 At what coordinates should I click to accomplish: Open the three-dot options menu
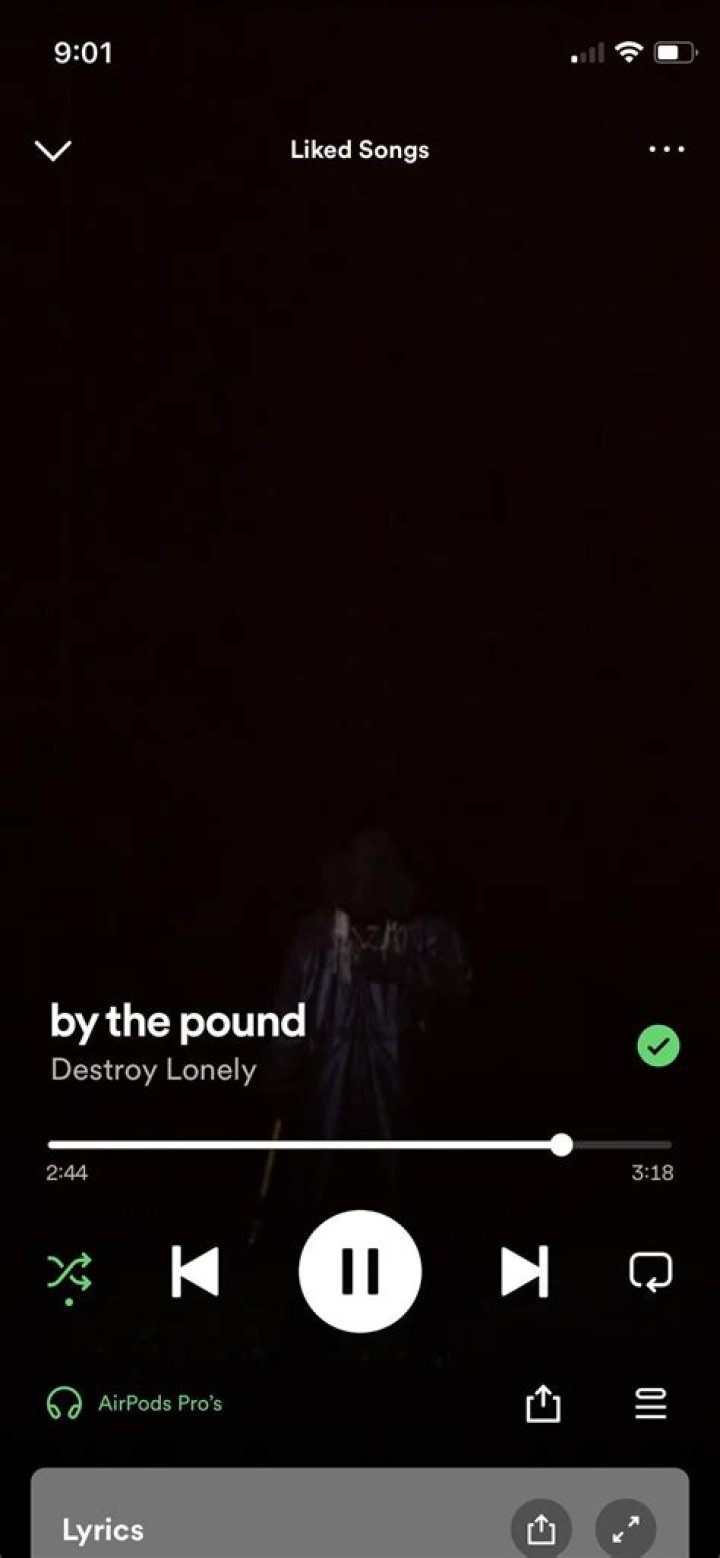pos(666,150)
